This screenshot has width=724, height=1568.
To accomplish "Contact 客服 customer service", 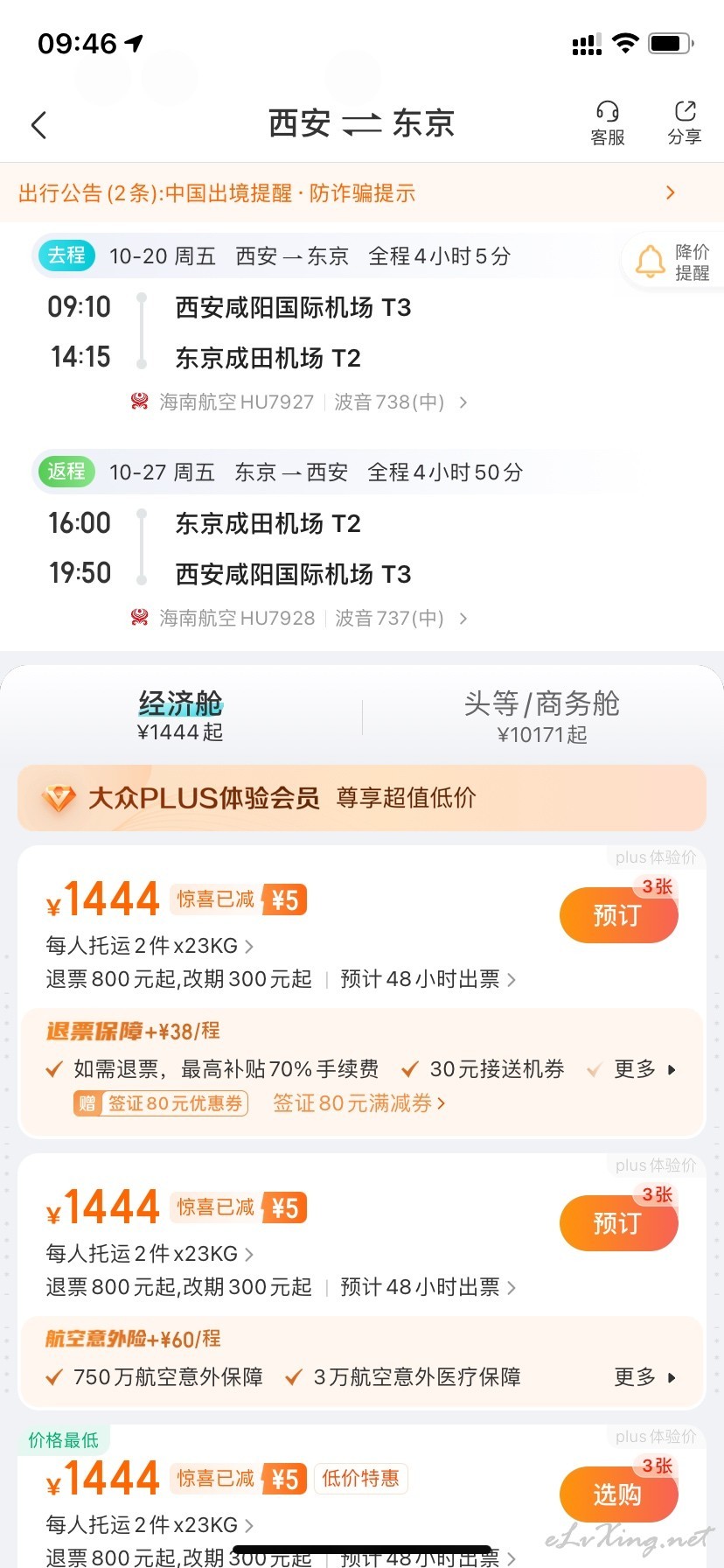I will point(608,123).
